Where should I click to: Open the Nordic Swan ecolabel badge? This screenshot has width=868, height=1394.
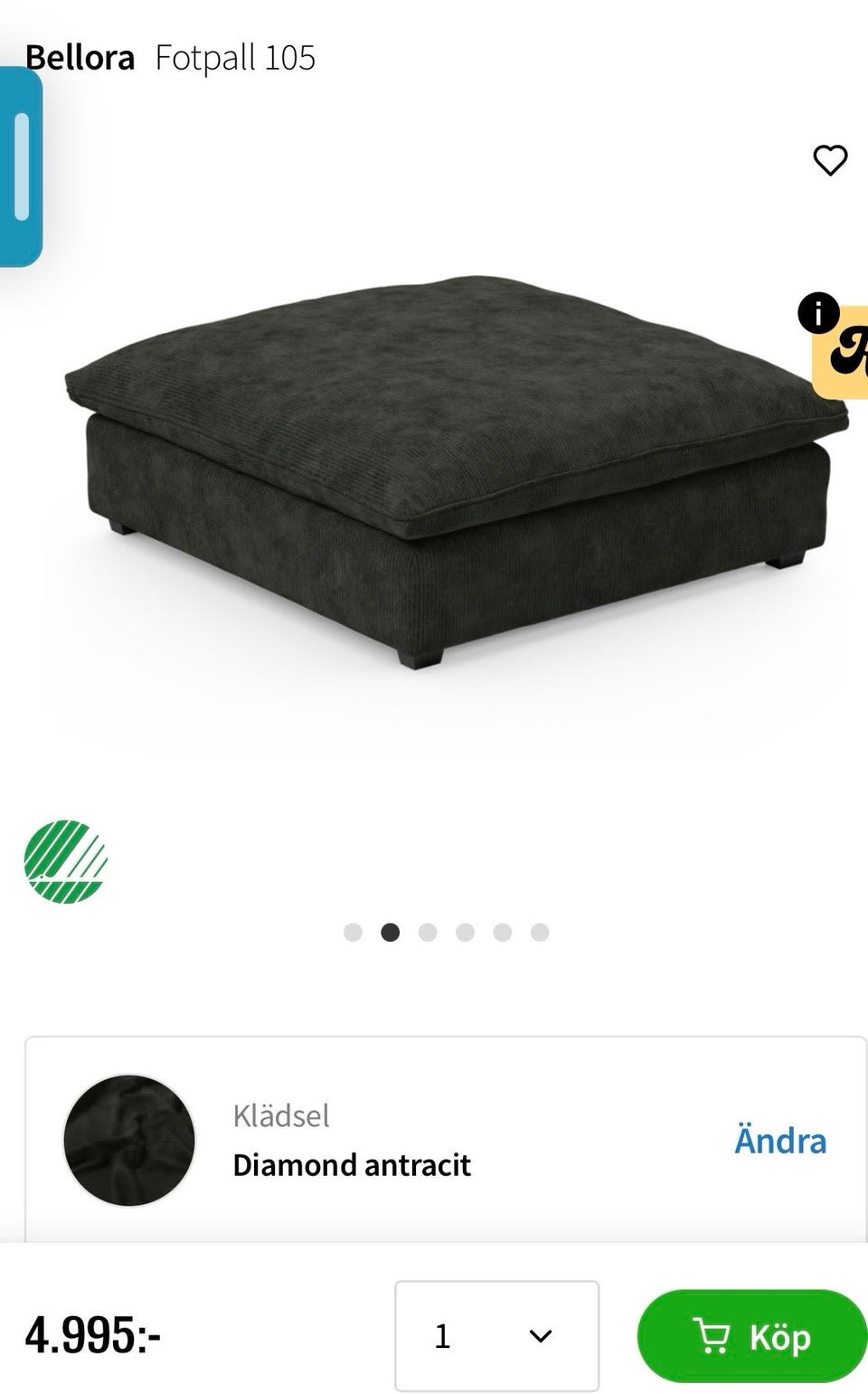(x=65, y=862)
